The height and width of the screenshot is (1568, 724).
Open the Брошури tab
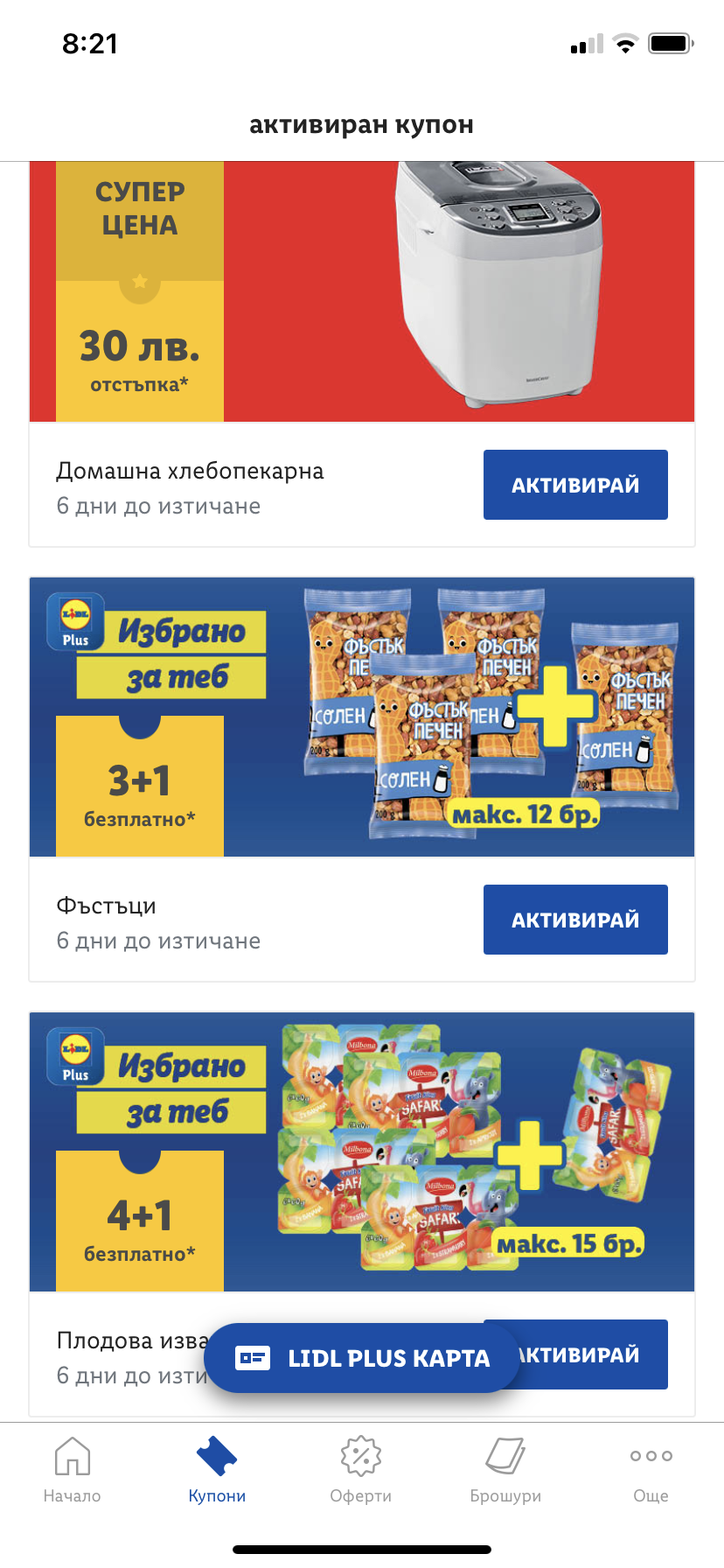click(x=505, y=1470)
